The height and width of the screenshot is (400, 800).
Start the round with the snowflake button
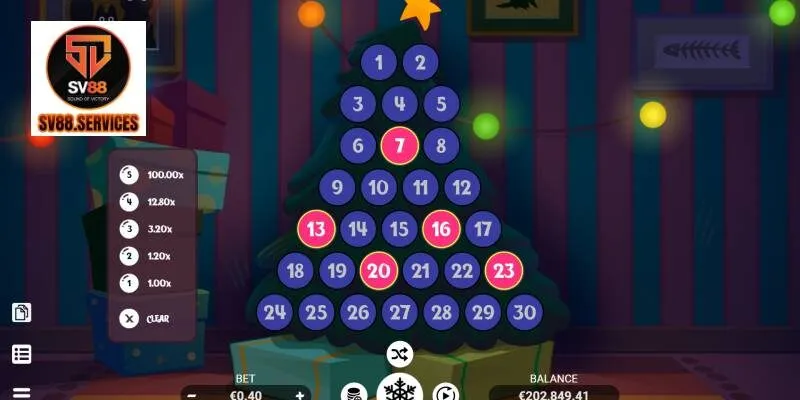399,390
